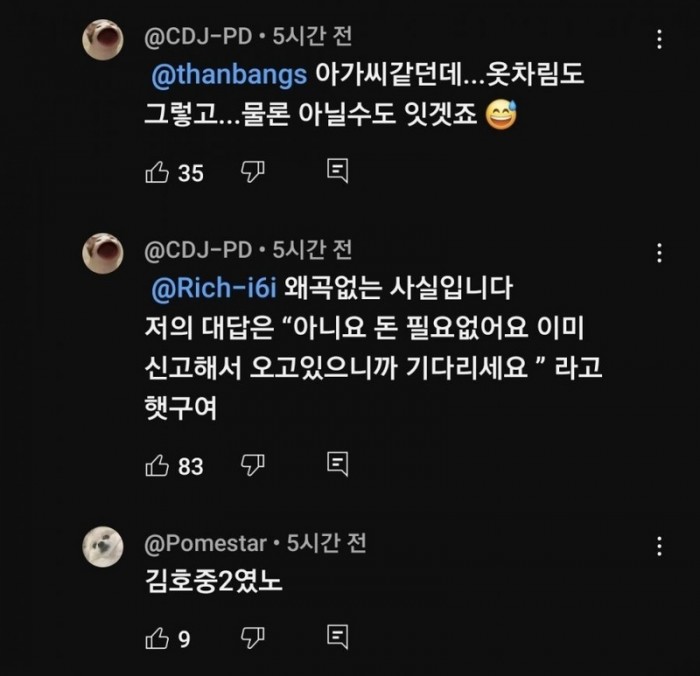Viewport: 700px width, 676px height.
Task: Dislike the comment mentioning @Rich-i6i
Action: (253, 465)
